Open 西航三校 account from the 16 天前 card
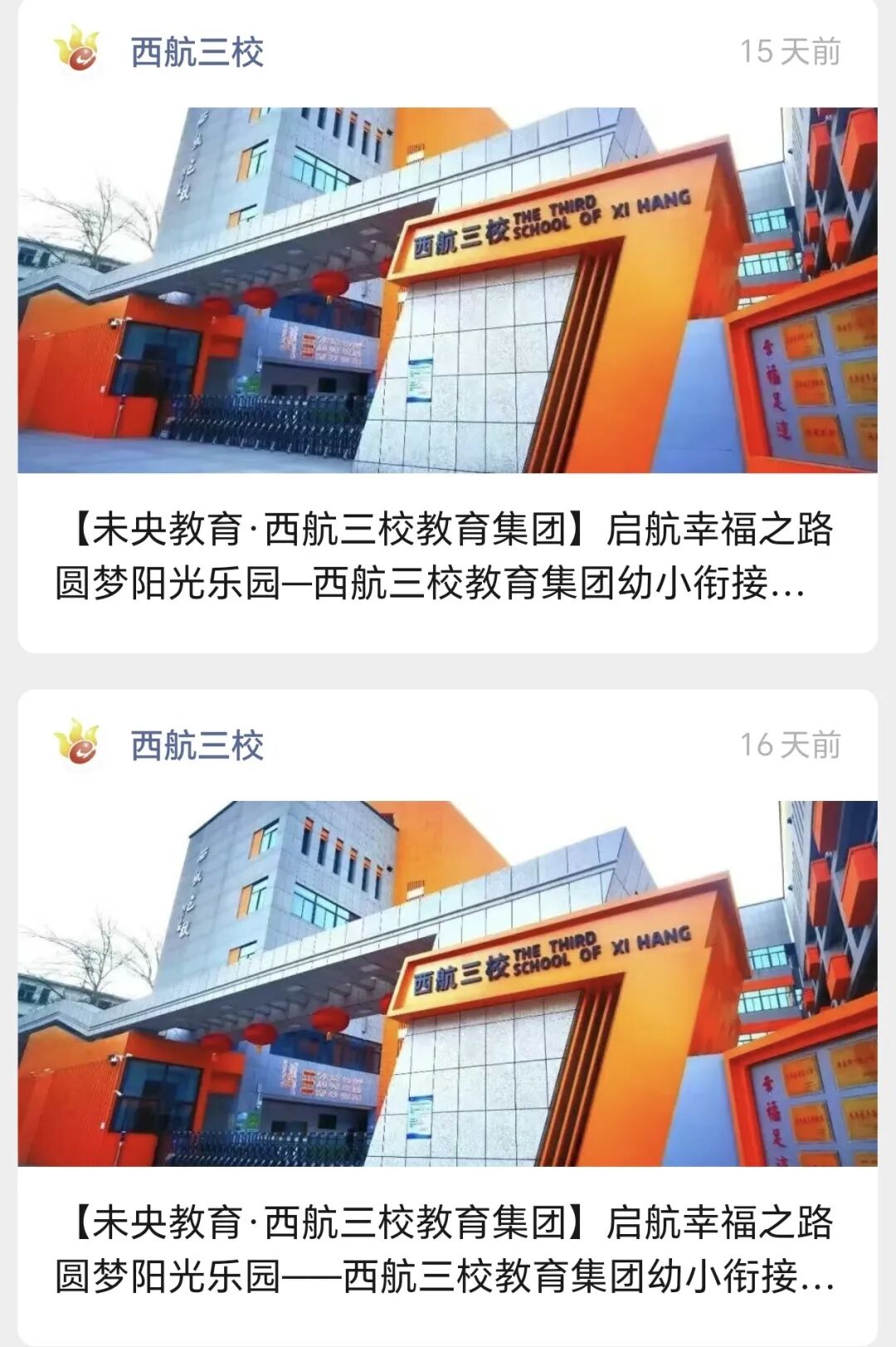This screenshot has width=896, height=1347. pyautogui.click(x=197, y=745)
